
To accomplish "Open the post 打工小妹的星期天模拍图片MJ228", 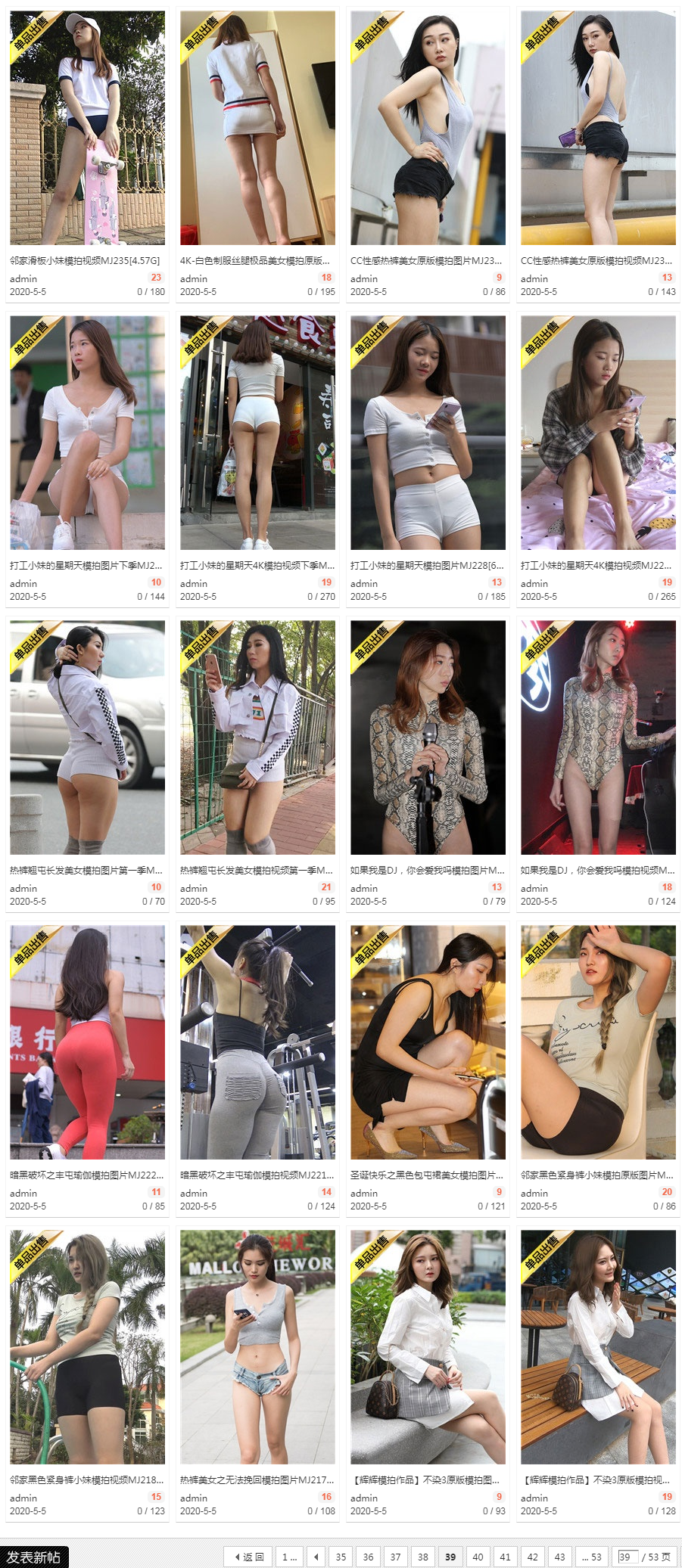I will pos(426,565).
